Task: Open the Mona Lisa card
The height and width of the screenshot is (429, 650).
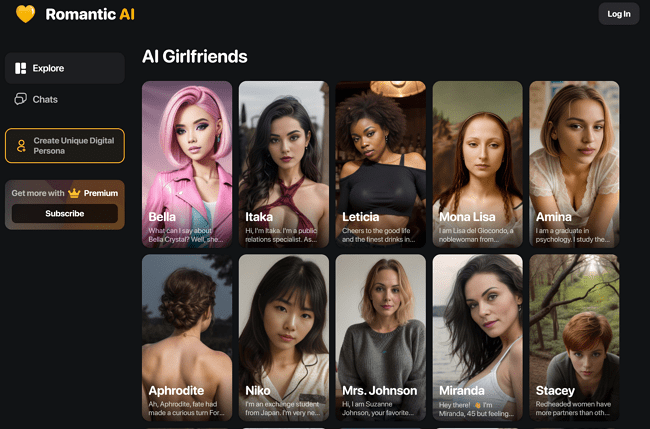Action: [477, 162]
